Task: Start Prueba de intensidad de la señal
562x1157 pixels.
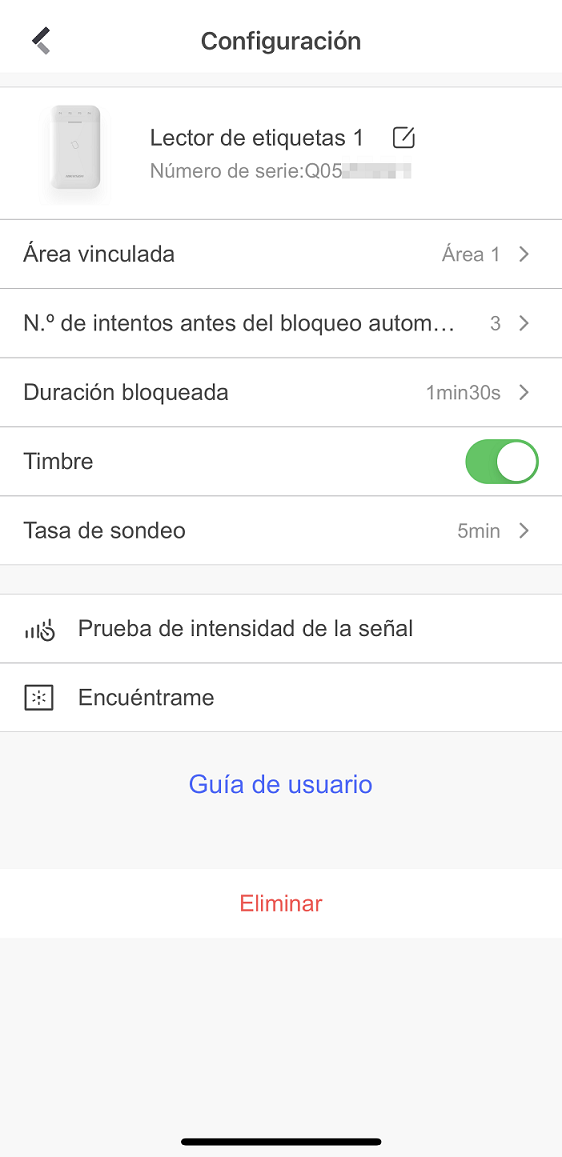Action: (281, 629)
